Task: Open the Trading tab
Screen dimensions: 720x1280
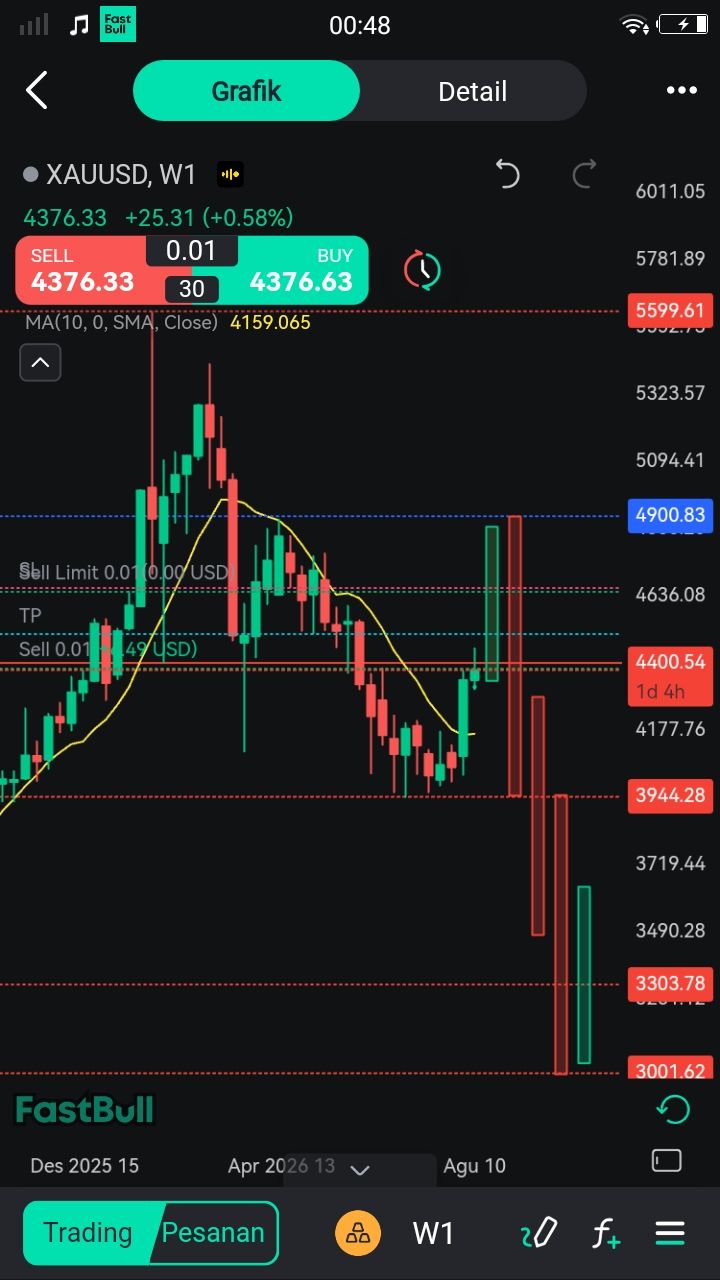Action: pos(87,1233)
